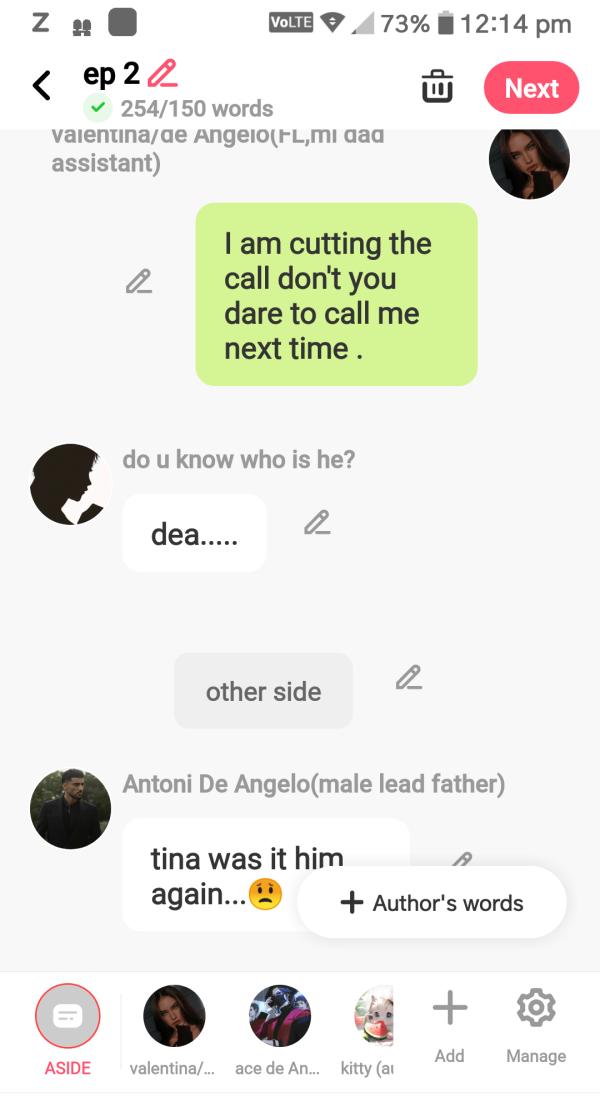
Task: Choose the kitty character
Action: tap(373, 1016)
